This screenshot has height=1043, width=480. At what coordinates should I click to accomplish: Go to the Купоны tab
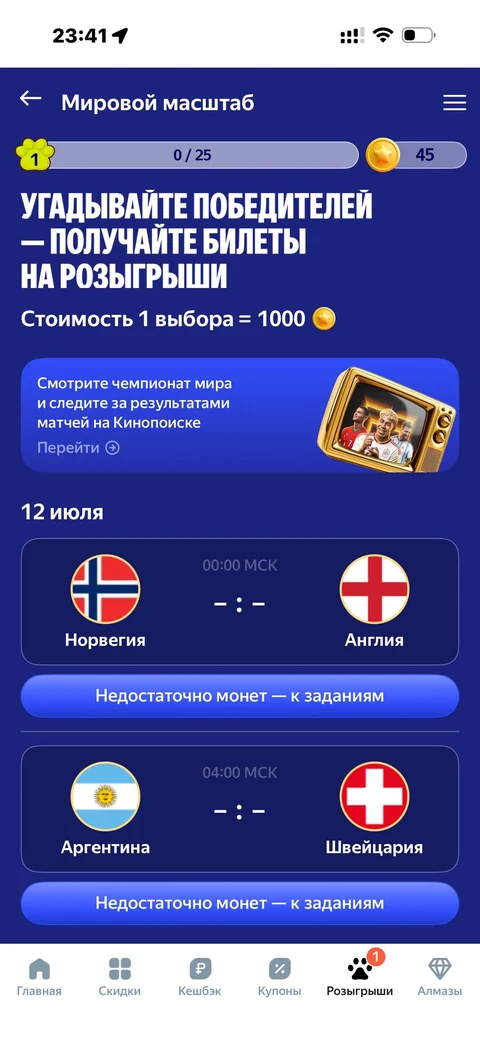click(x=279, y=976)
